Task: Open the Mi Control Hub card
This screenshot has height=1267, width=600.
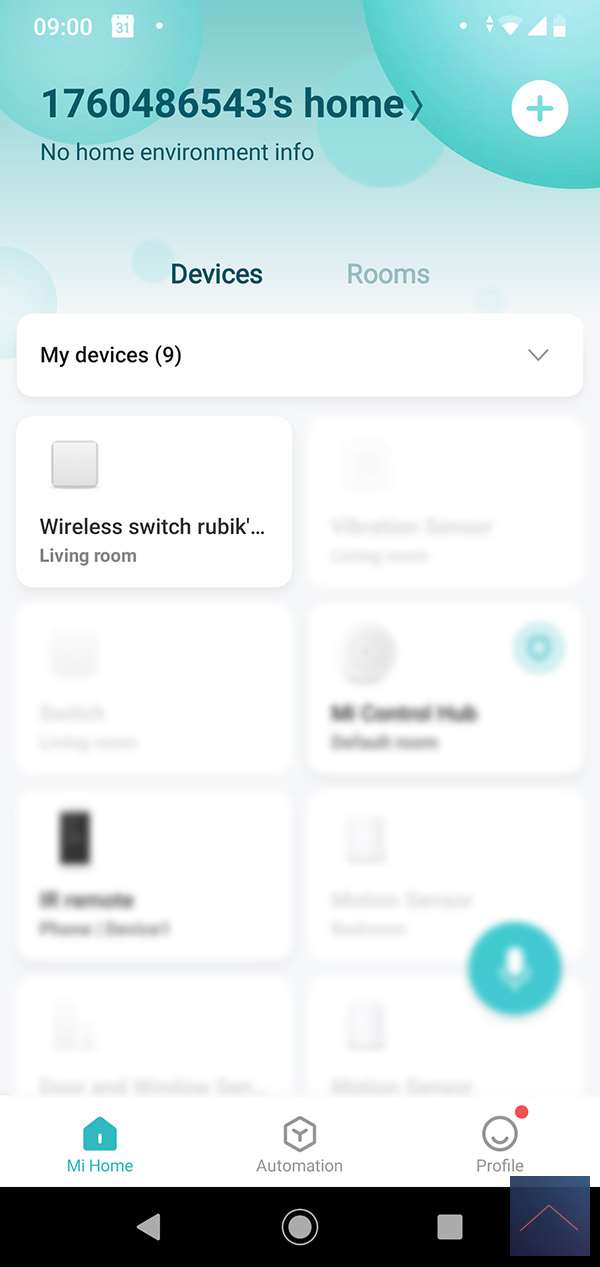Action: pos(445,690)
